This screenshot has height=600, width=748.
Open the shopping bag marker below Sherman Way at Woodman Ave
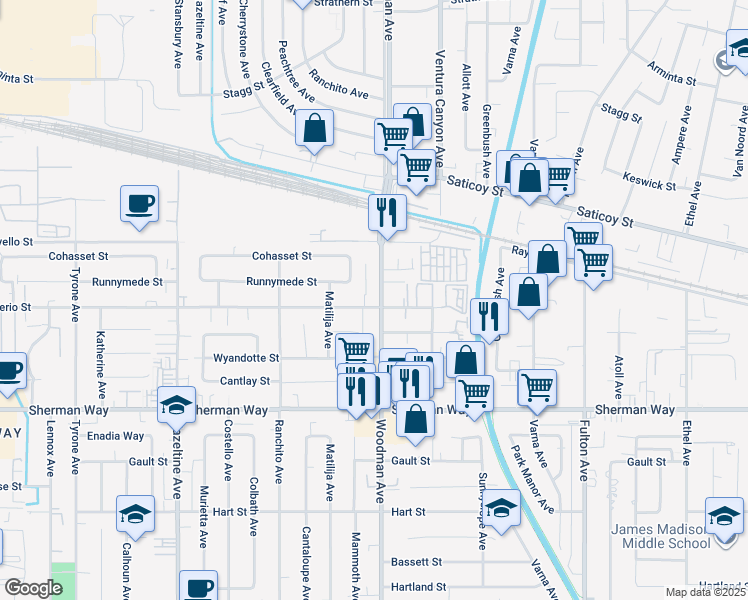coord(416,418)
